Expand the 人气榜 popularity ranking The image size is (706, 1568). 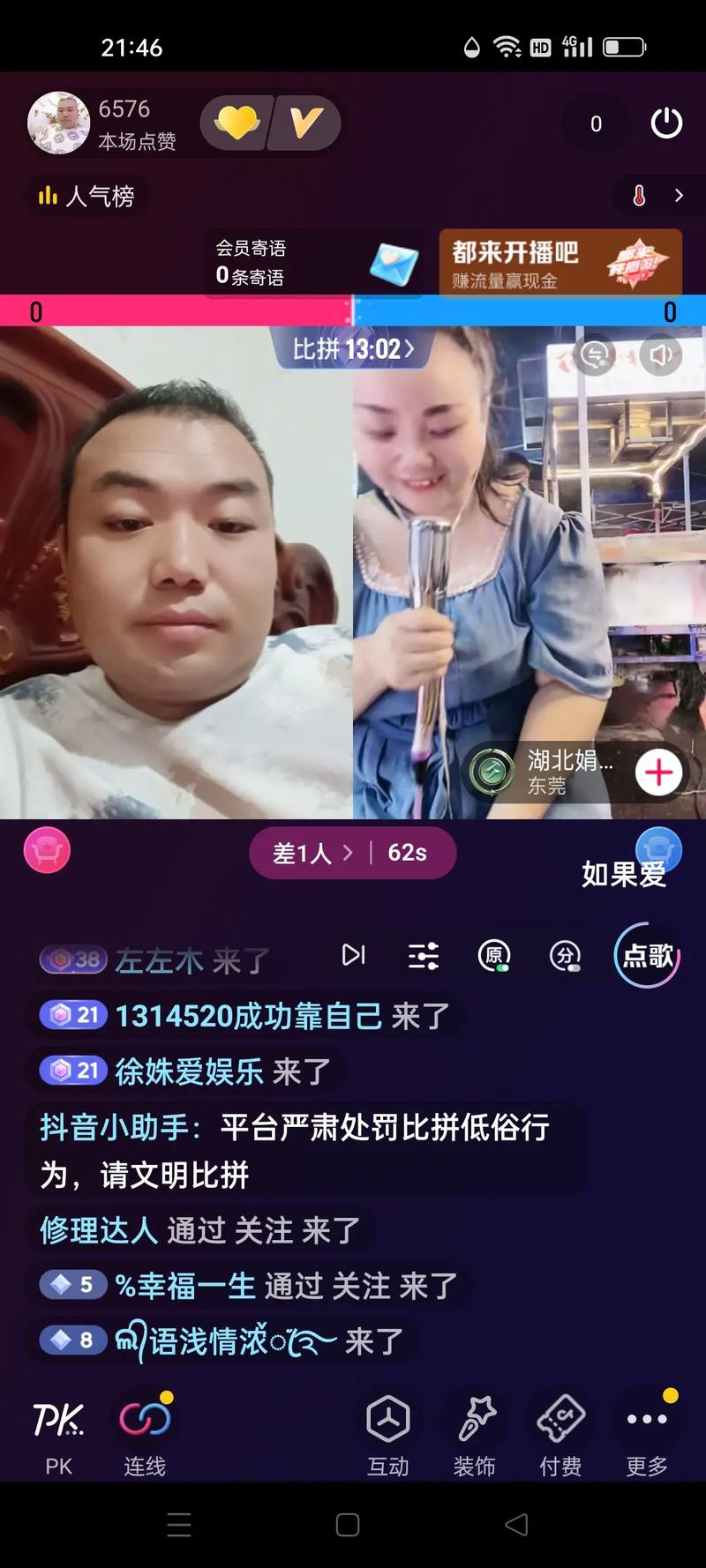[86, 196]
